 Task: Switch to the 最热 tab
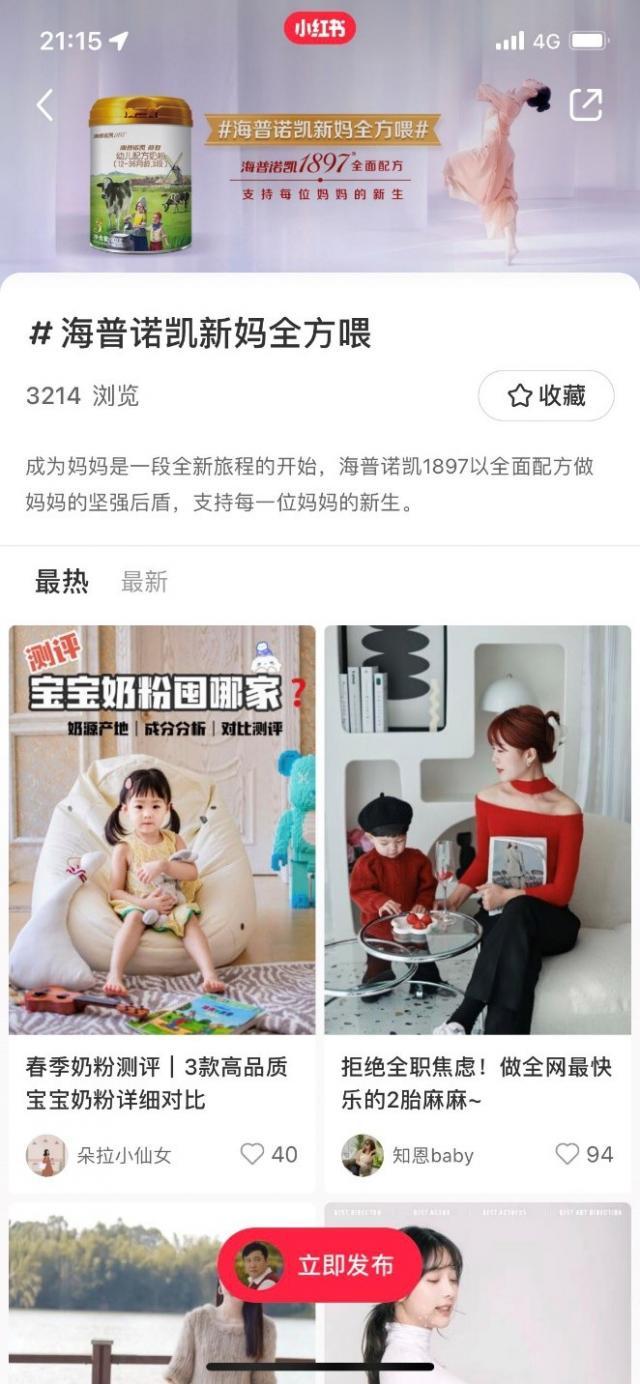tap(62, 581)
